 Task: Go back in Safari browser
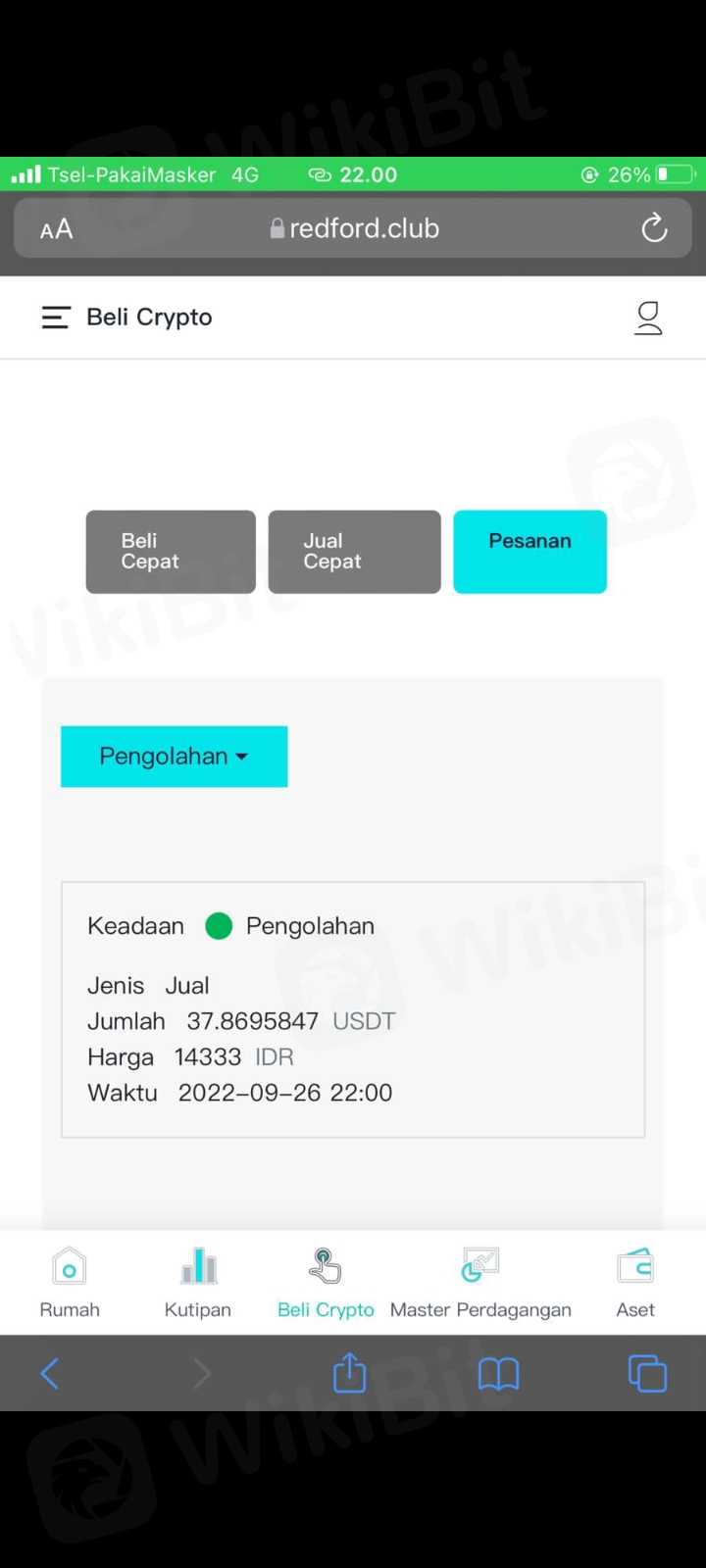point(50,1373)
